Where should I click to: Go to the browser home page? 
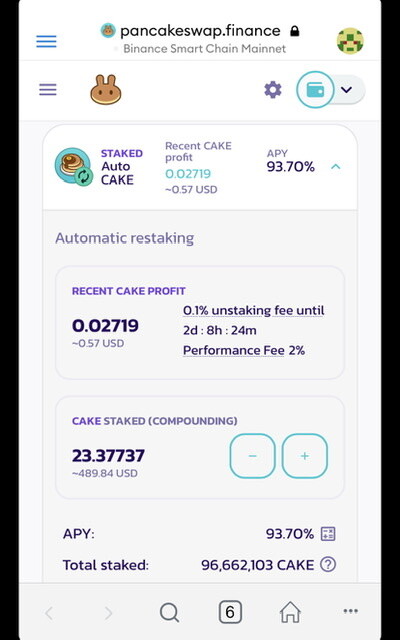coord(290,612)
